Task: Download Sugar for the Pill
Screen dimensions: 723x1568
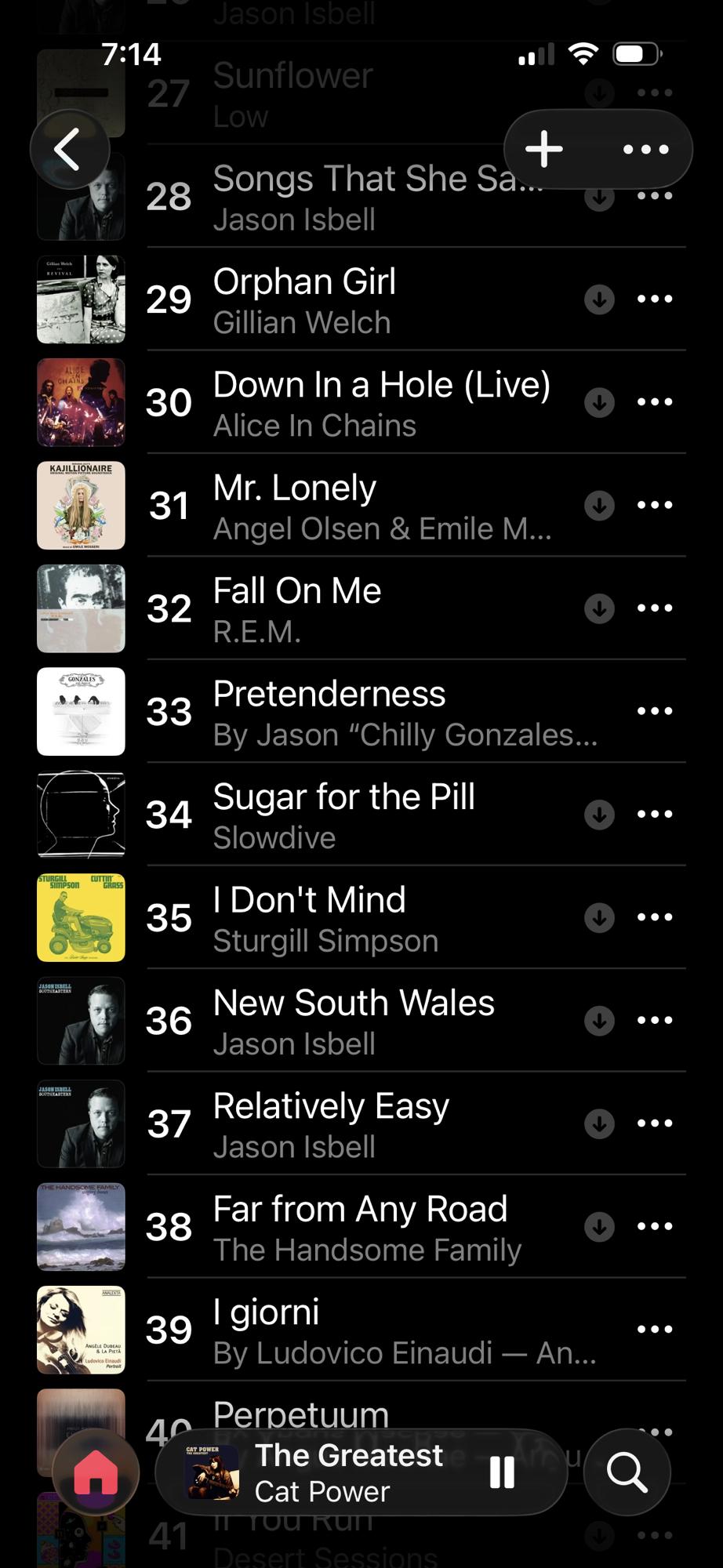Action: 599,815
